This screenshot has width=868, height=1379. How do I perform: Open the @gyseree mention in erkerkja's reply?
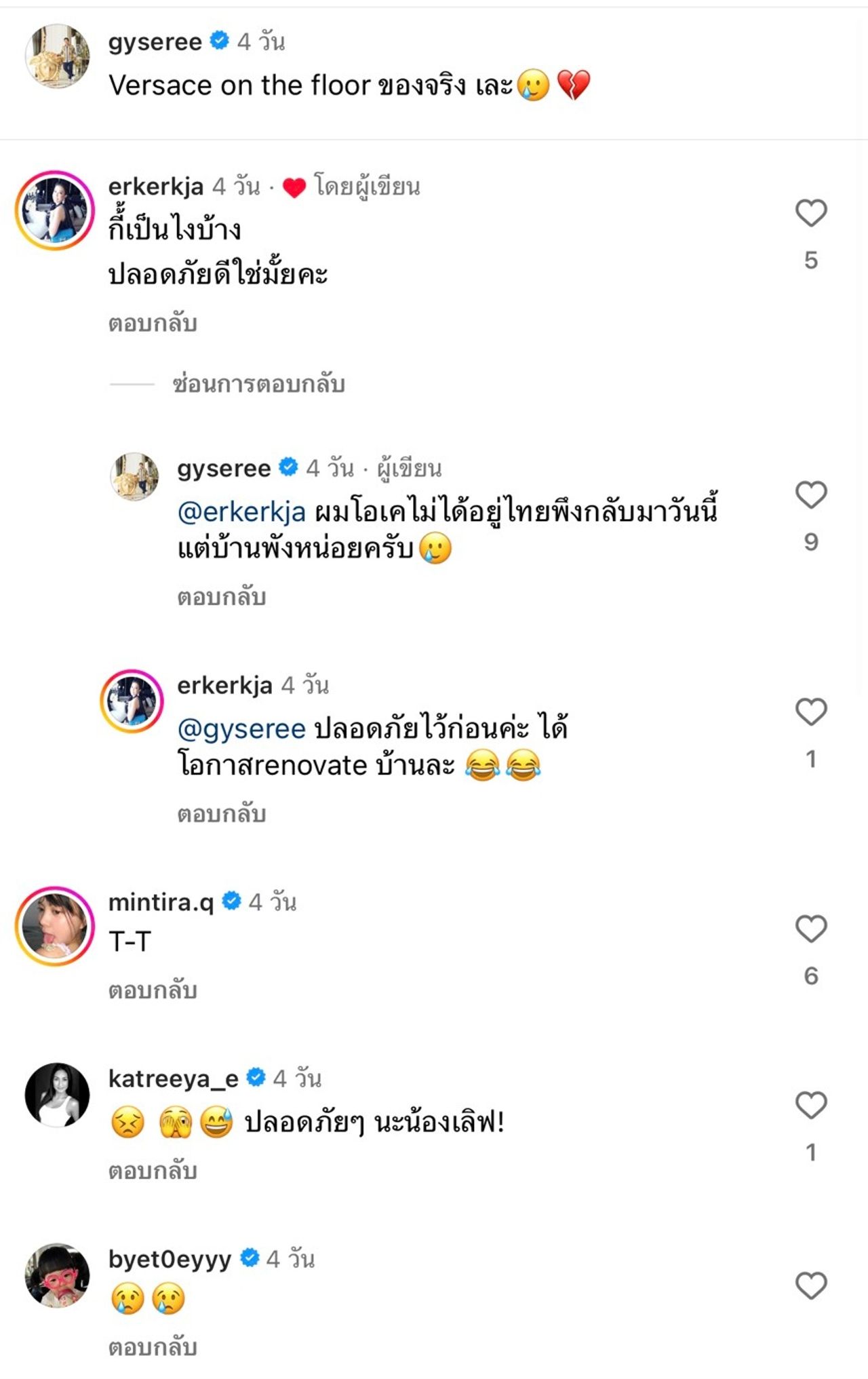[x=241, y=729]
